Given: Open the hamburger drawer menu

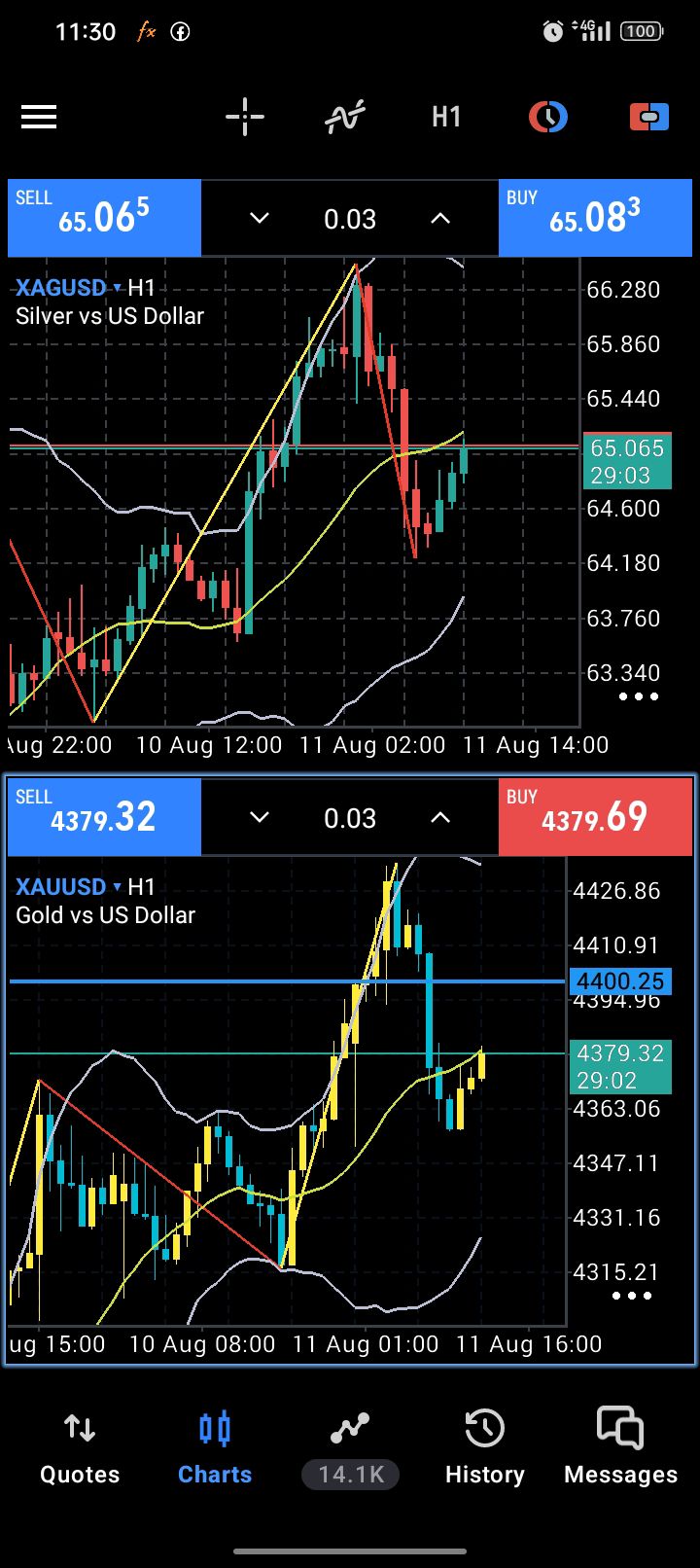Looking at the screenshot, I should tap(39, 118).
